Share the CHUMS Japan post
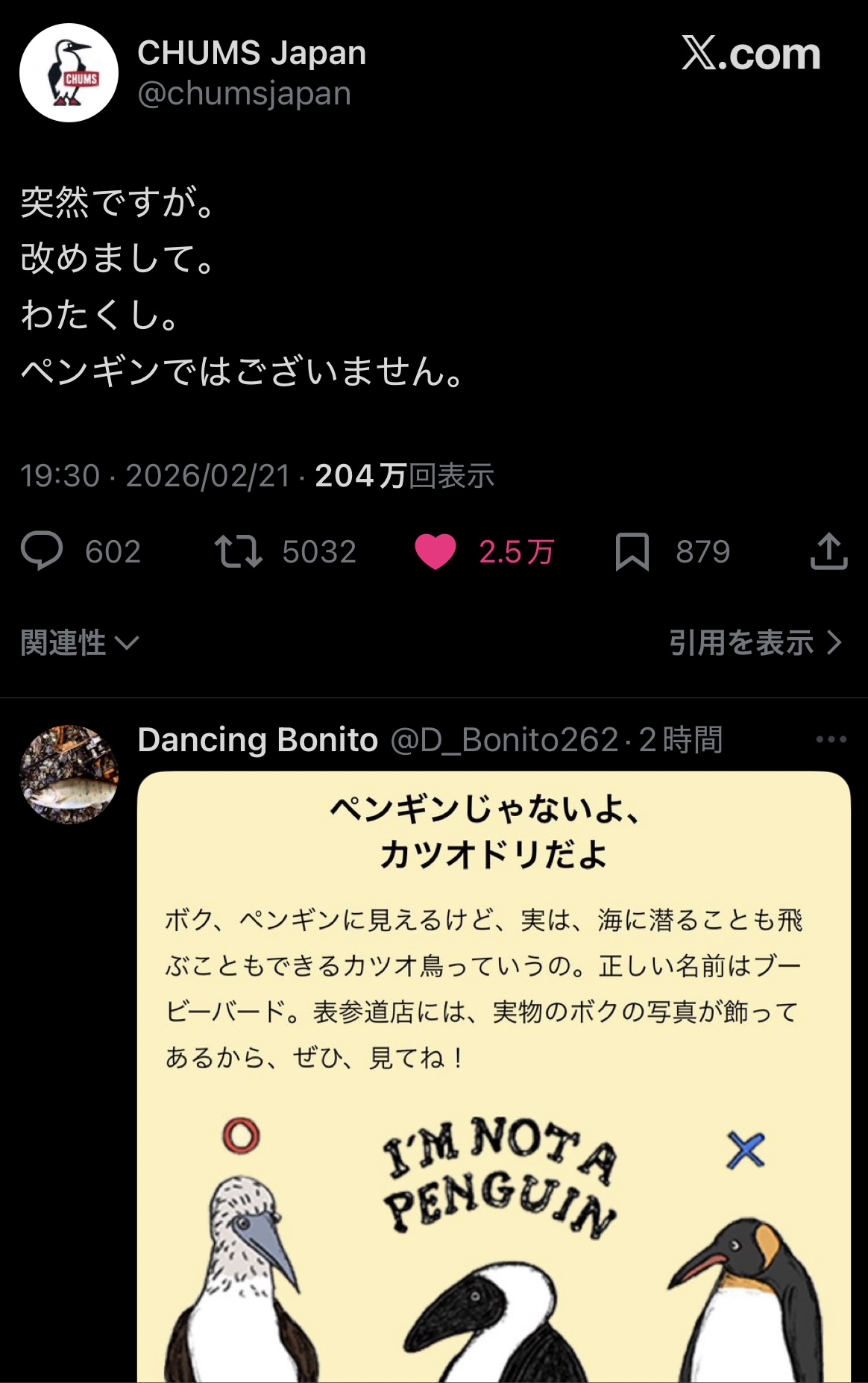The image size is (868, 1383). click(828, 551)
